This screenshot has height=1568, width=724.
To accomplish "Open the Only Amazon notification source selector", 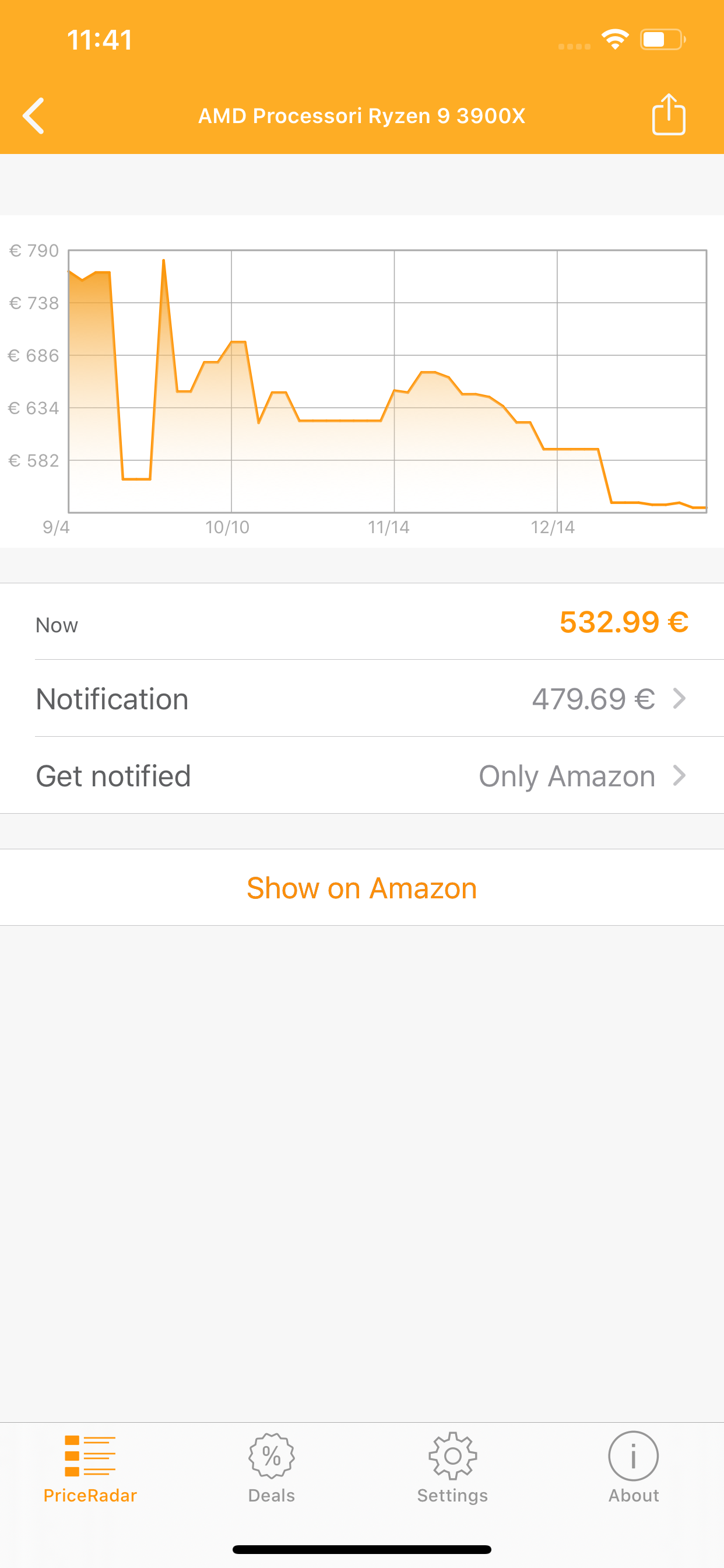I will point(566,775).
